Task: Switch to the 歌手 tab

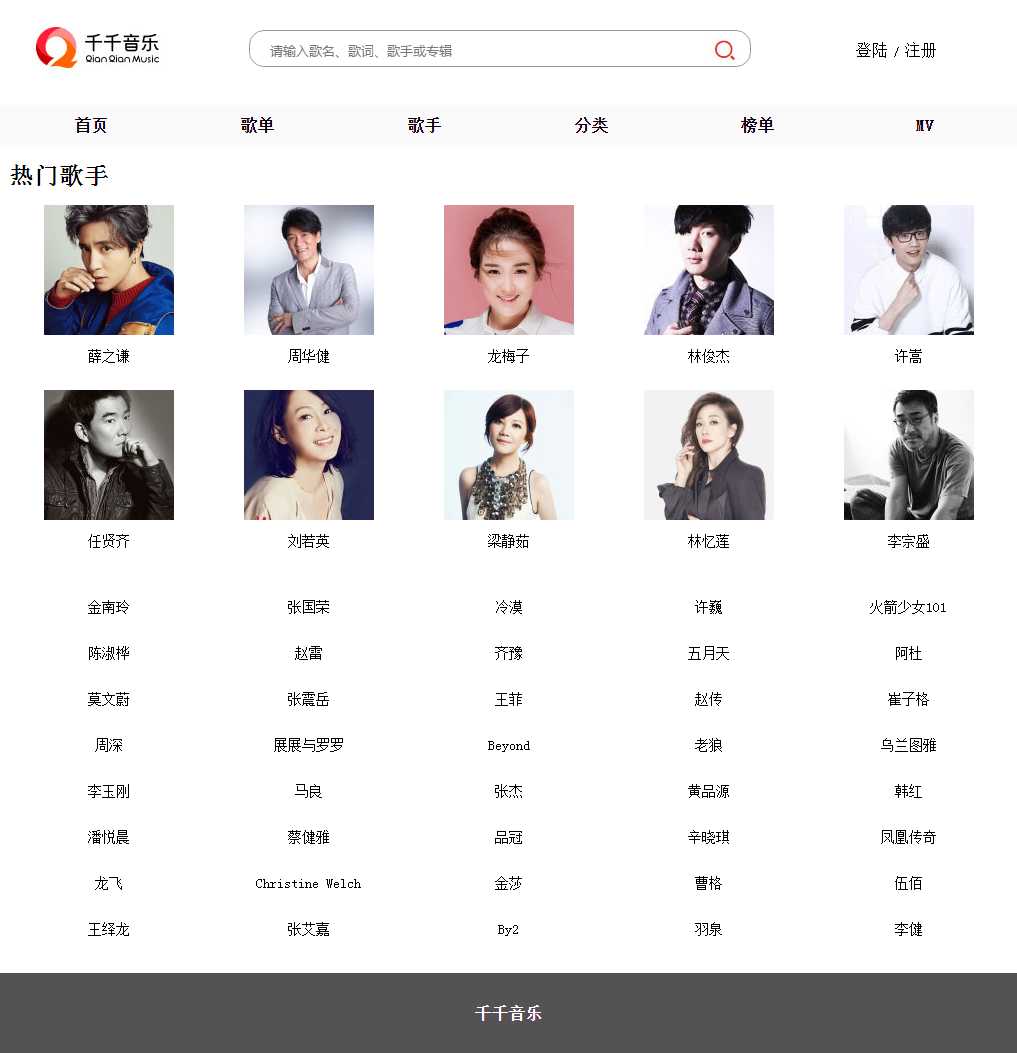Action: pos(424,125)
